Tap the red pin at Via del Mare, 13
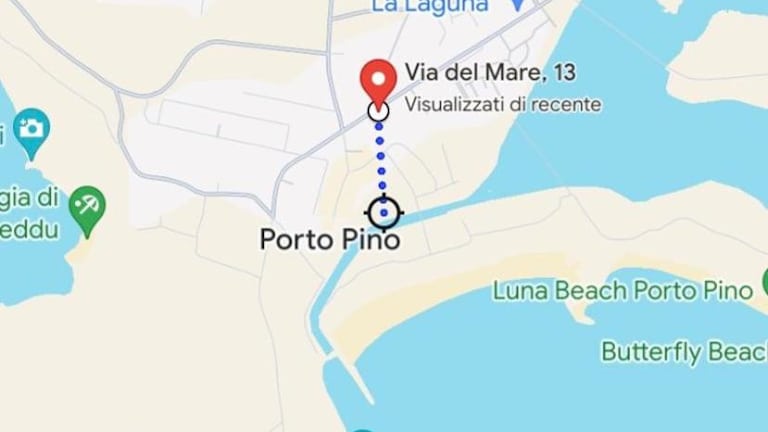The height and width of the screenshot is (432, 768). pos(378,80)
